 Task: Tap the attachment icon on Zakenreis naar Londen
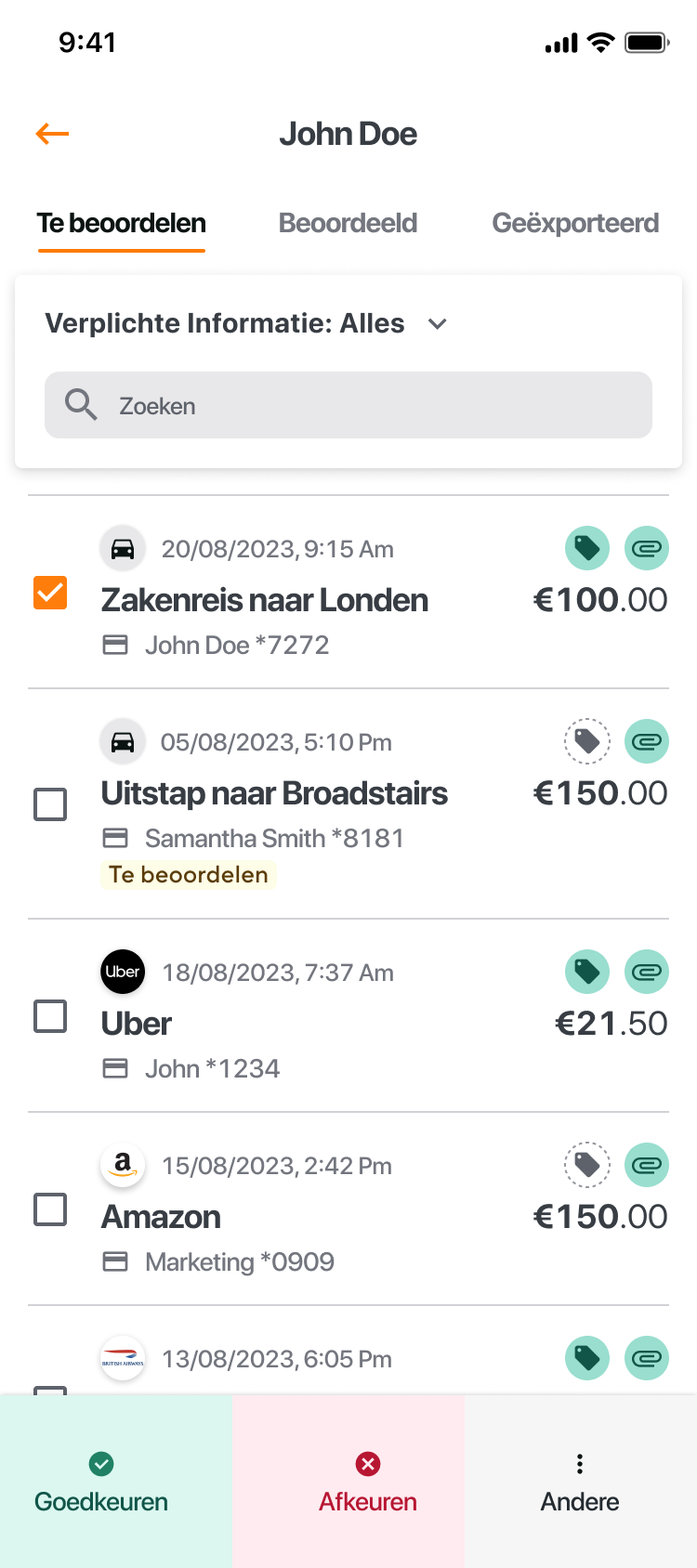point(647,548)
